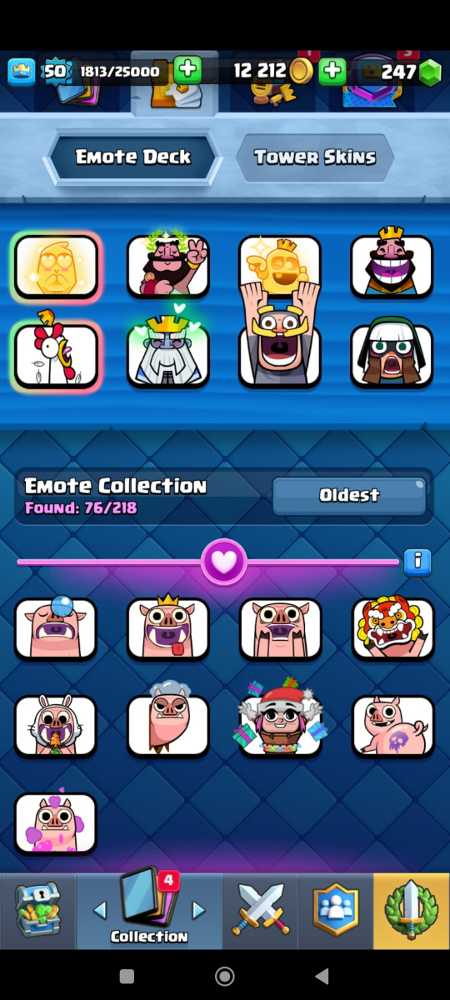Open the blue info icon

tap(417, 561)
